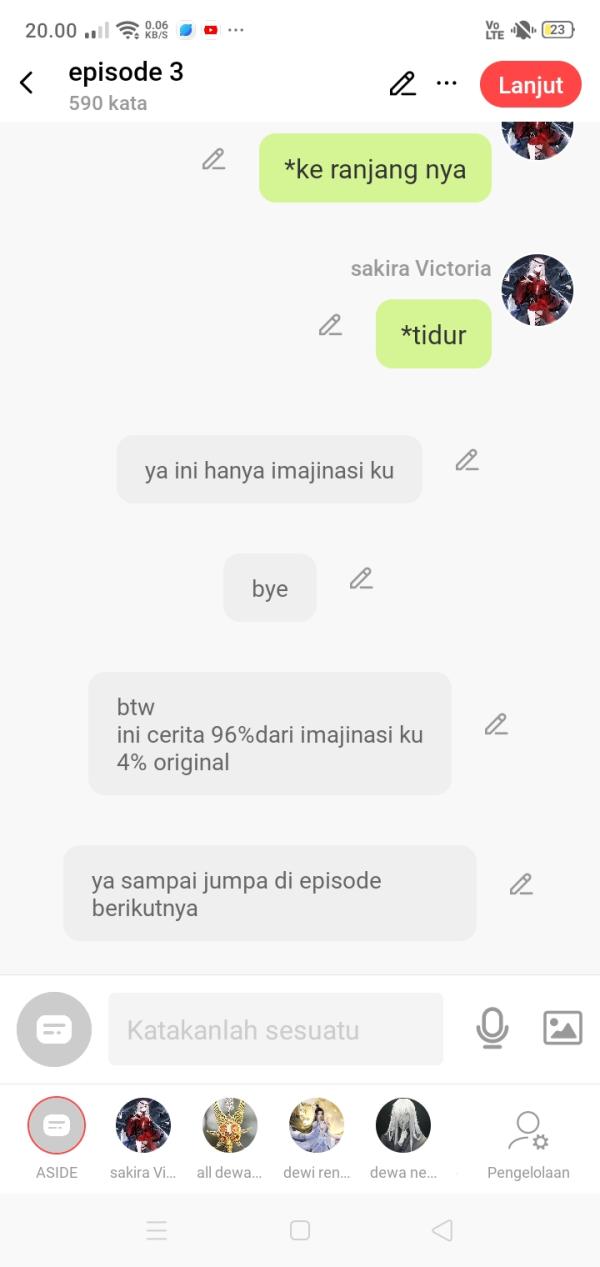The image size is (600, 1267).
Task: Edit the "*ke ranjang nya" message
Action: click(x=213, y=159)
